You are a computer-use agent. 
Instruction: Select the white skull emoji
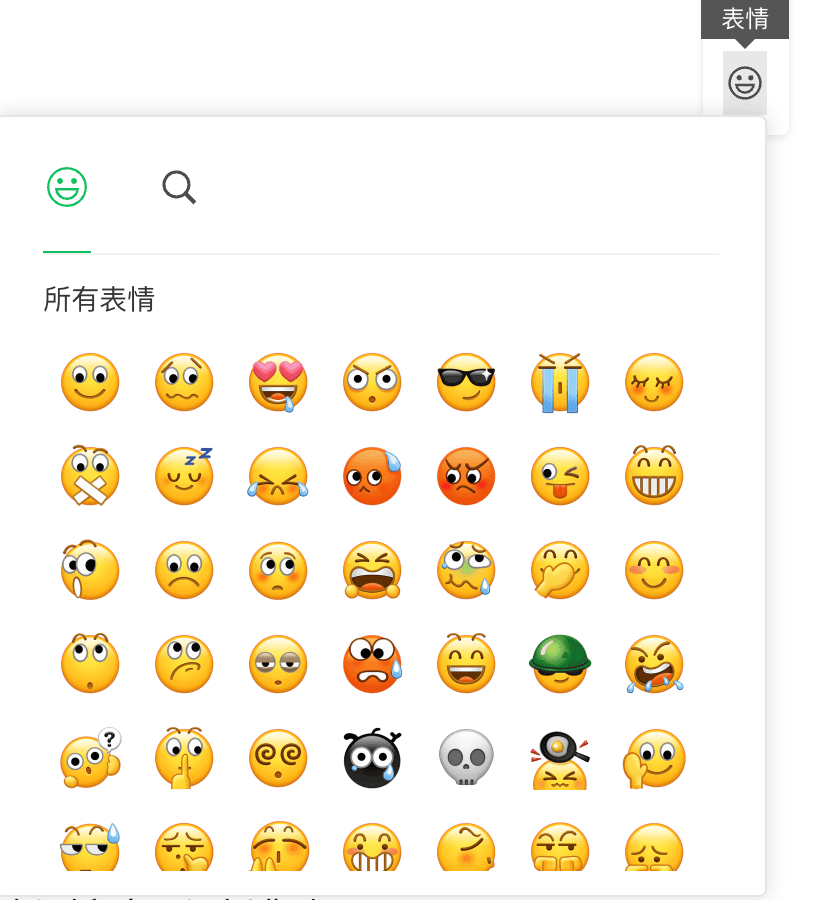pos(466,758)
